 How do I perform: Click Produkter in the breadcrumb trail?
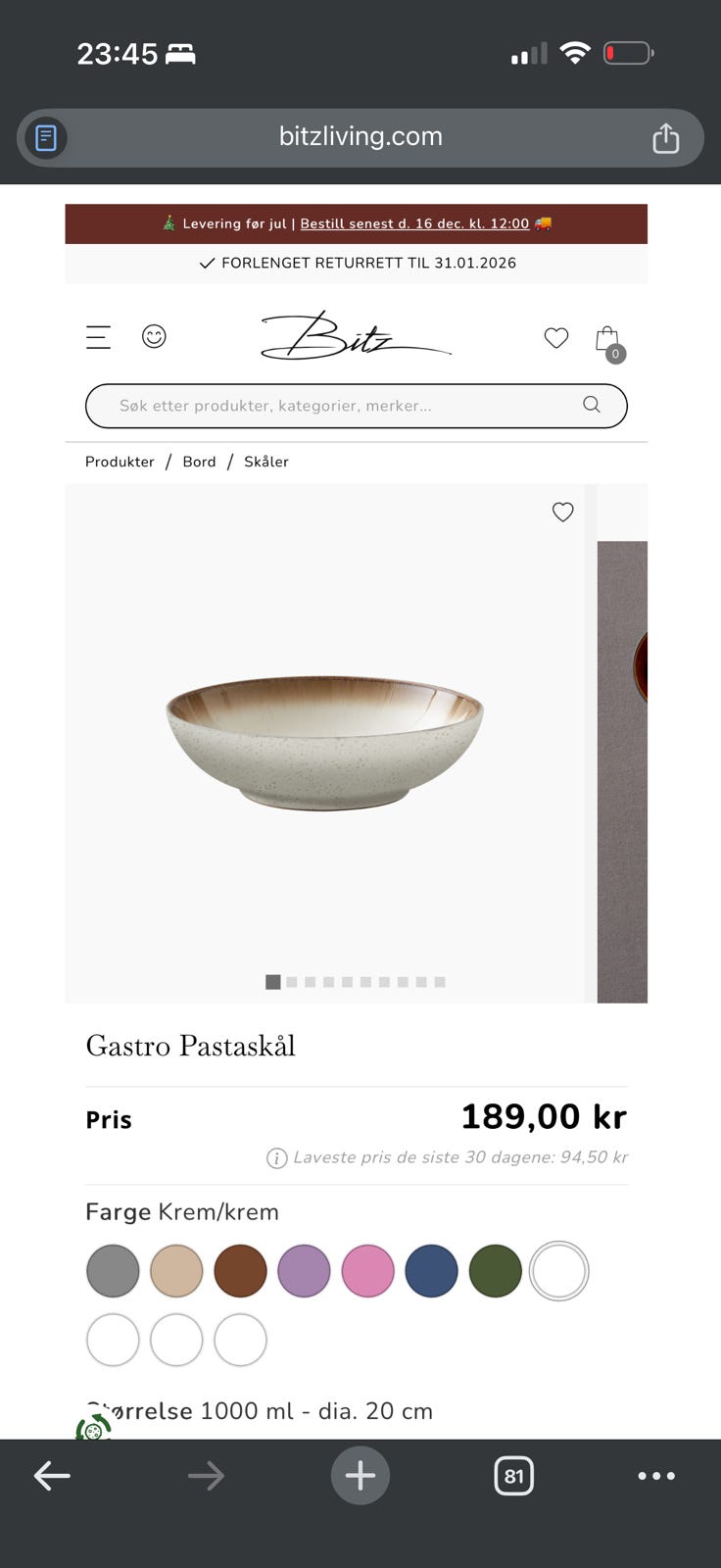(x=120, y=462)
